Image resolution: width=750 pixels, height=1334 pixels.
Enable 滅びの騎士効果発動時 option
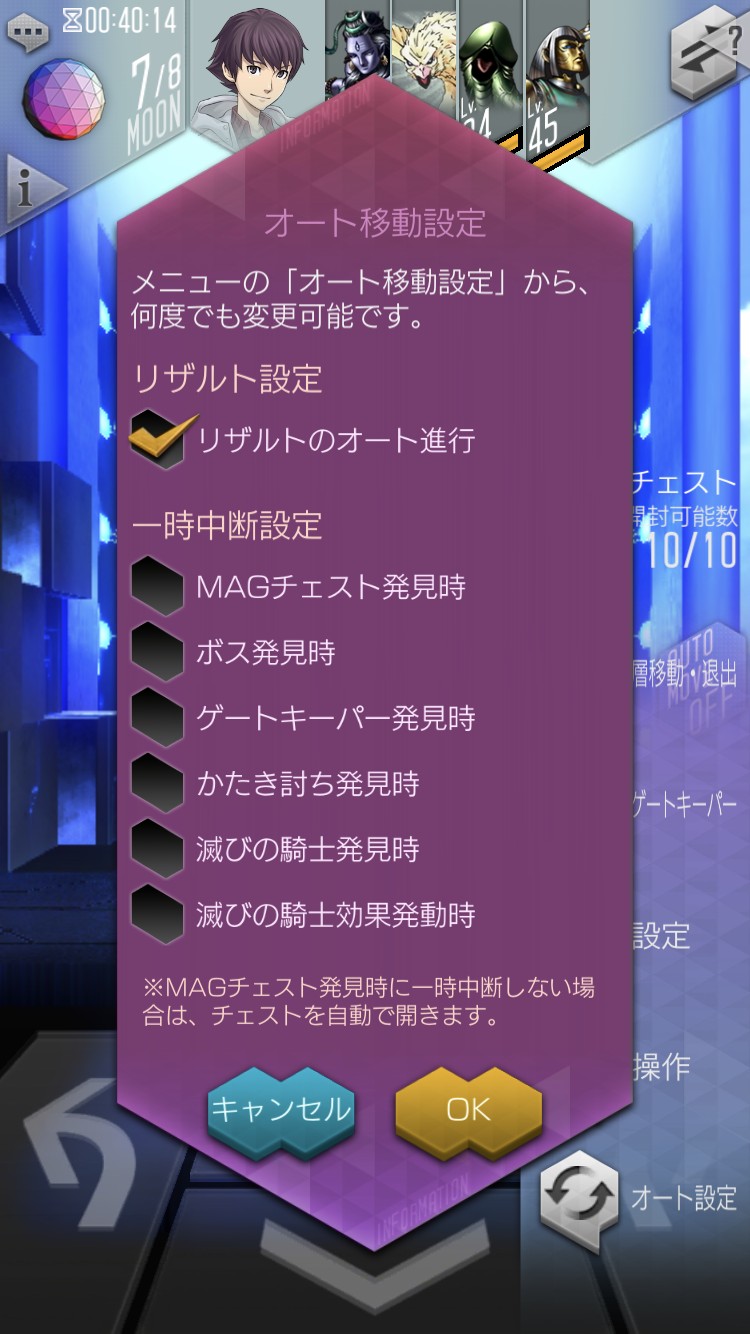click(158, 915)
